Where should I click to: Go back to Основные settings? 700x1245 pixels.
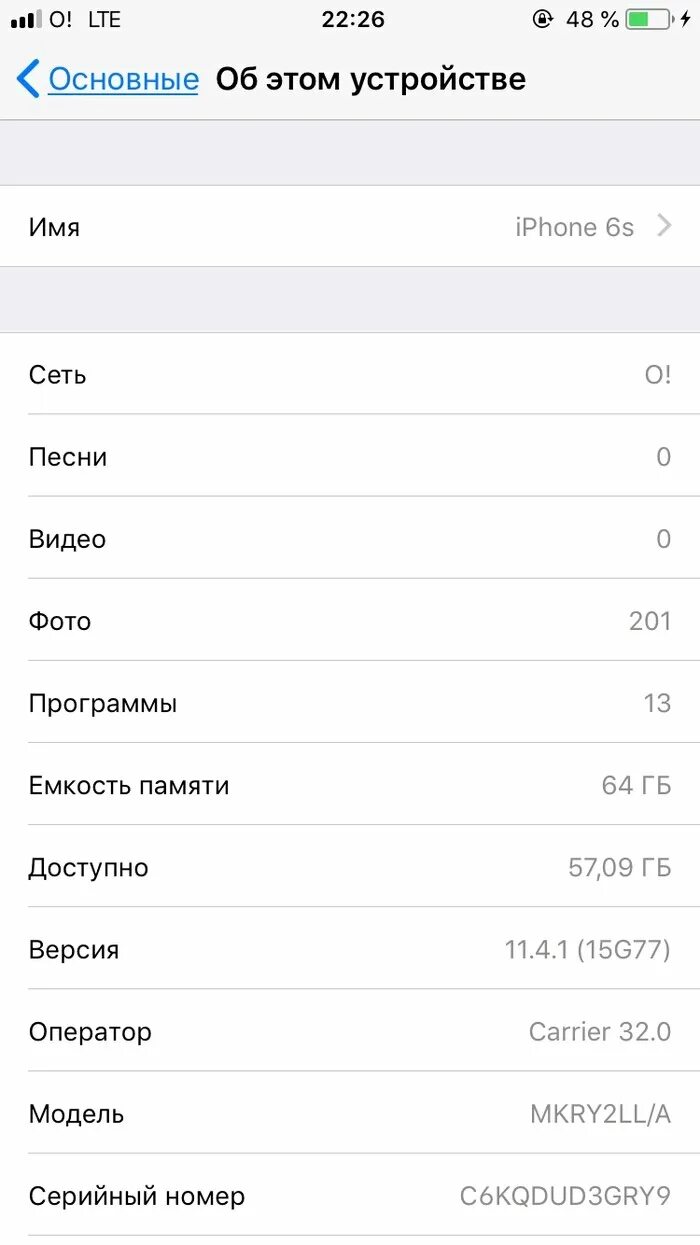tap(108, 79)
